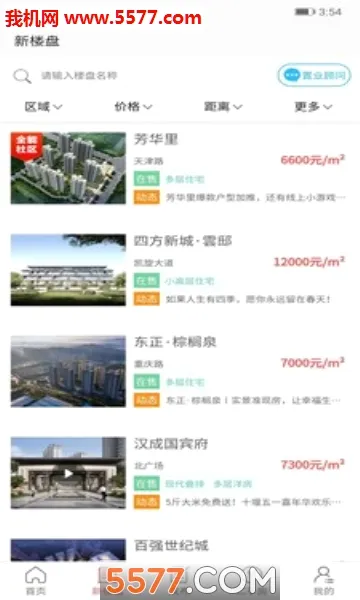This screenshot has height=600, width=360.
Task: Open the 四方新城·雲邸 property listing
Action: click(x=180, y=270)
